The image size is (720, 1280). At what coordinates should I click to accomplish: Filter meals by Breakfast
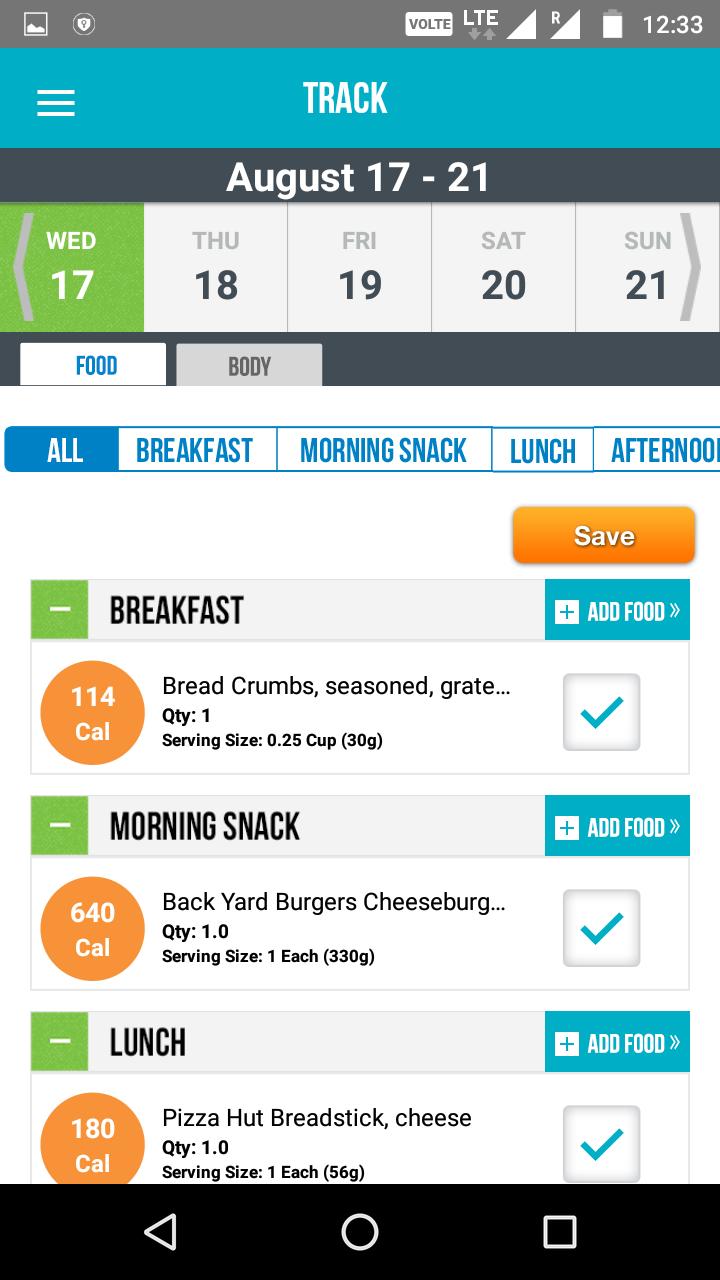click(195, 451)
